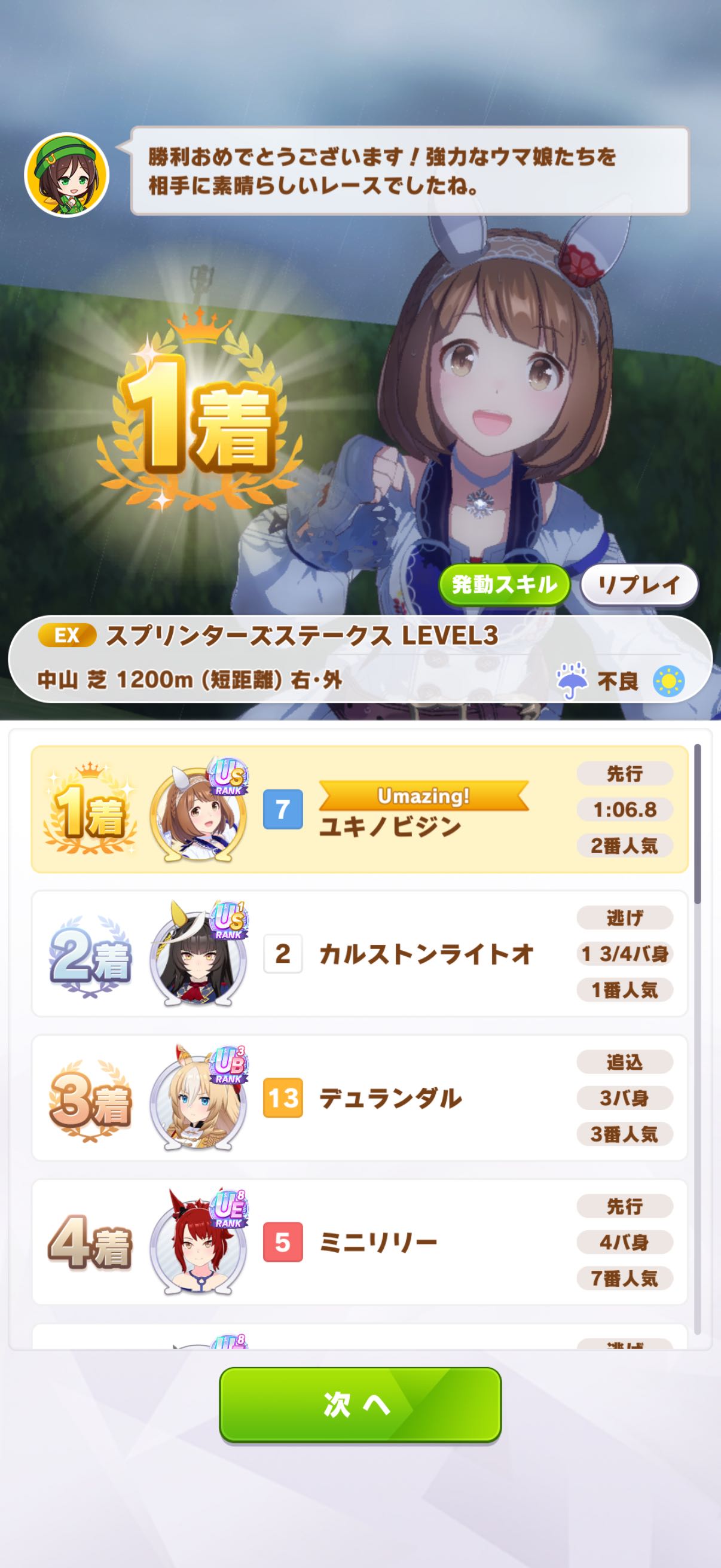Open the 発動スキル activated skills view
Viewport: 721px width, 1568px height.
click(504, 585)
